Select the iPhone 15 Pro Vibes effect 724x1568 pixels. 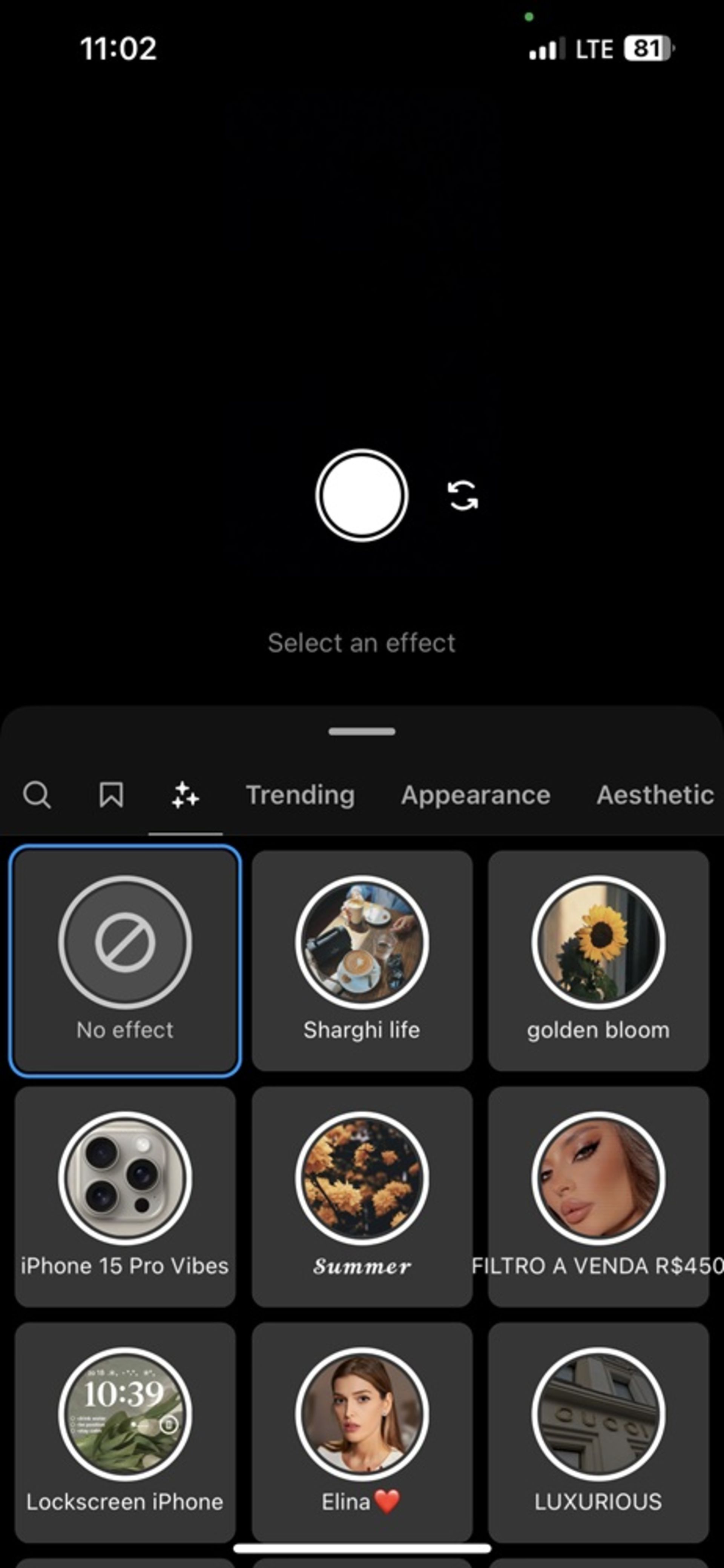pyautogui.click(x=125, y=1197)
